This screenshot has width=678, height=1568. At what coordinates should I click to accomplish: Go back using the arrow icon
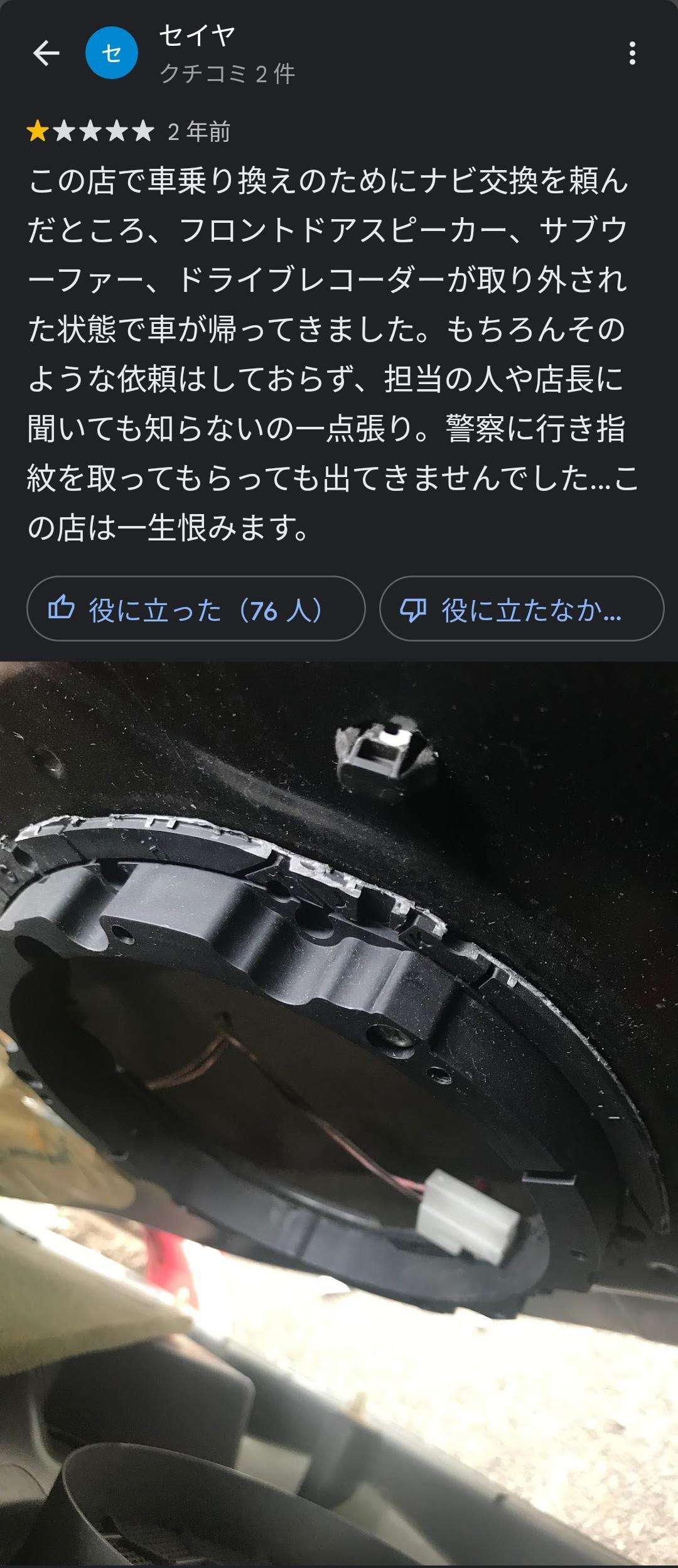(x=46, y=54)
